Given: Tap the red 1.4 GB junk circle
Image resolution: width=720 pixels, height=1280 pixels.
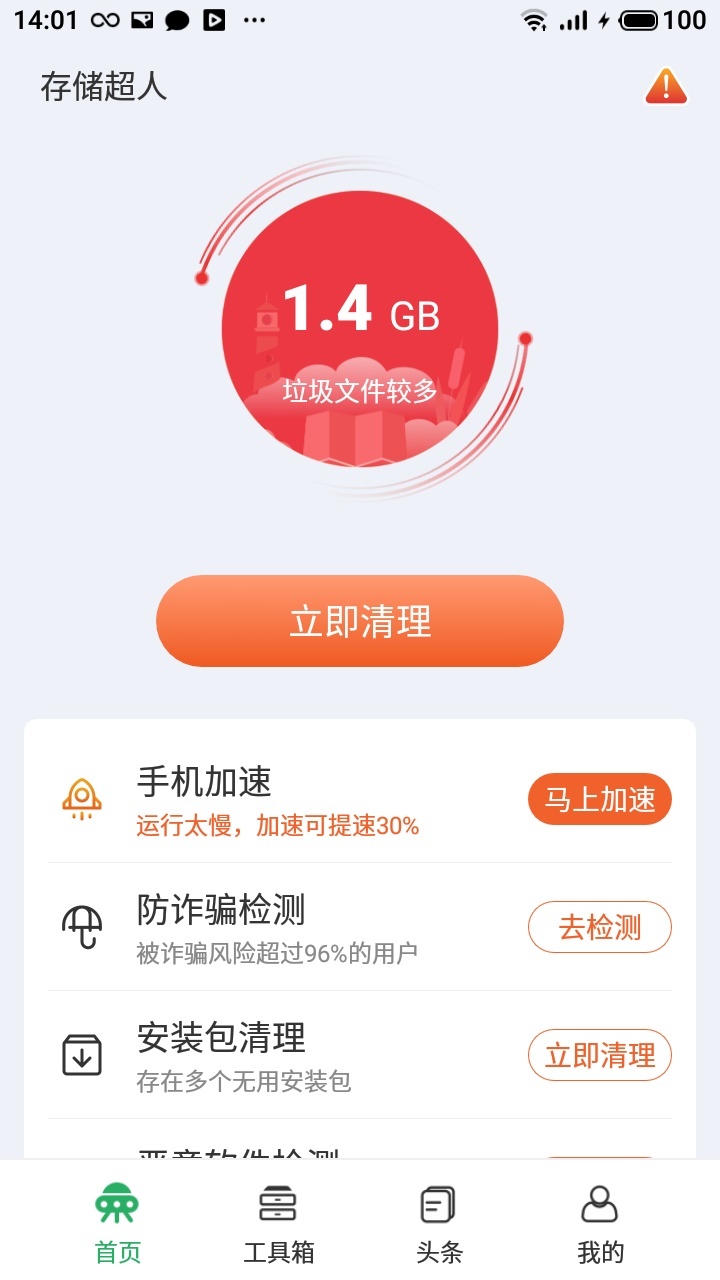Looking at the screenshot, I should (360, 330).
